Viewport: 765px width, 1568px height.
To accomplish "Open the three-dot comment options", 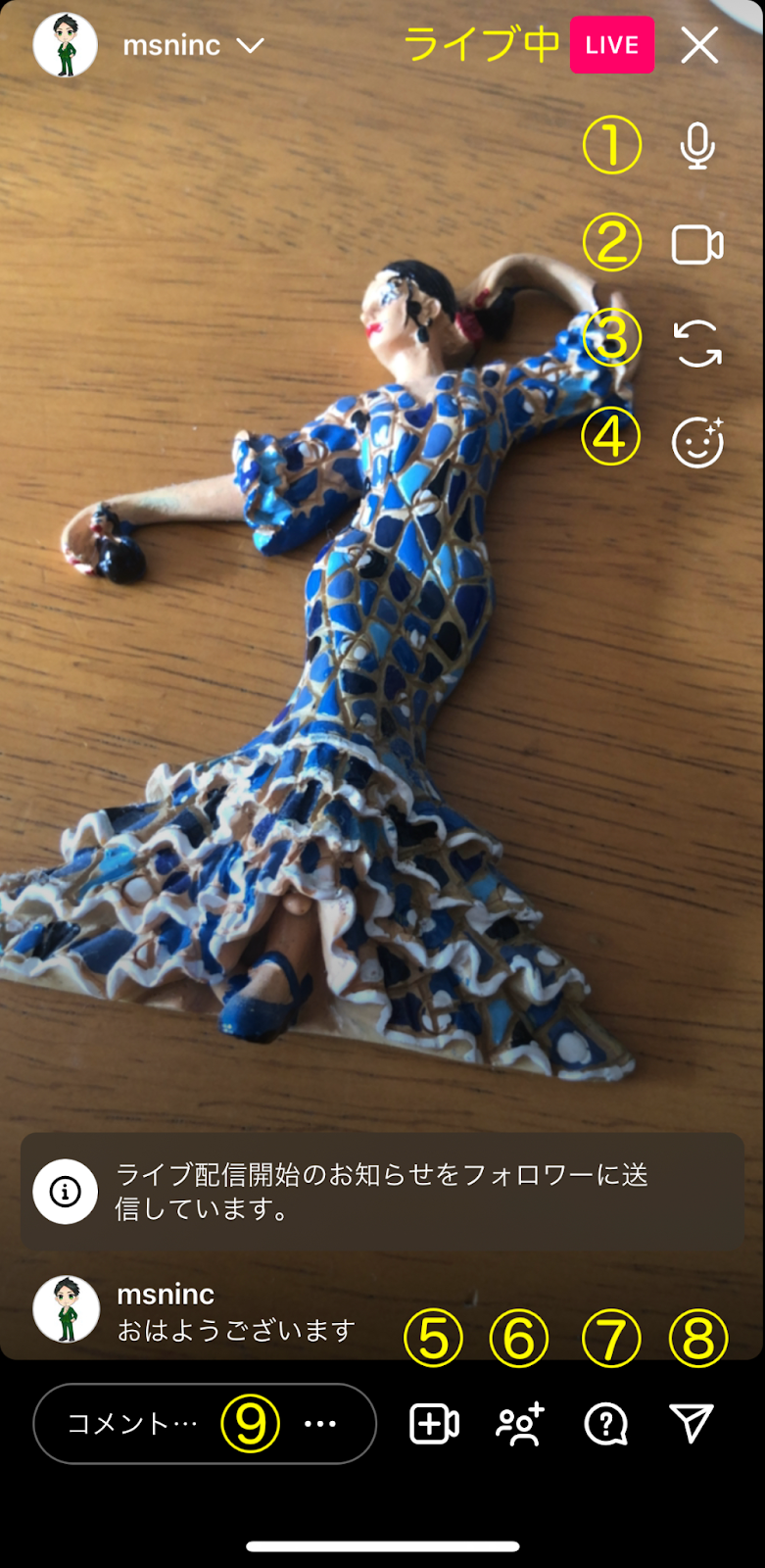I will tap(320, 1424).
